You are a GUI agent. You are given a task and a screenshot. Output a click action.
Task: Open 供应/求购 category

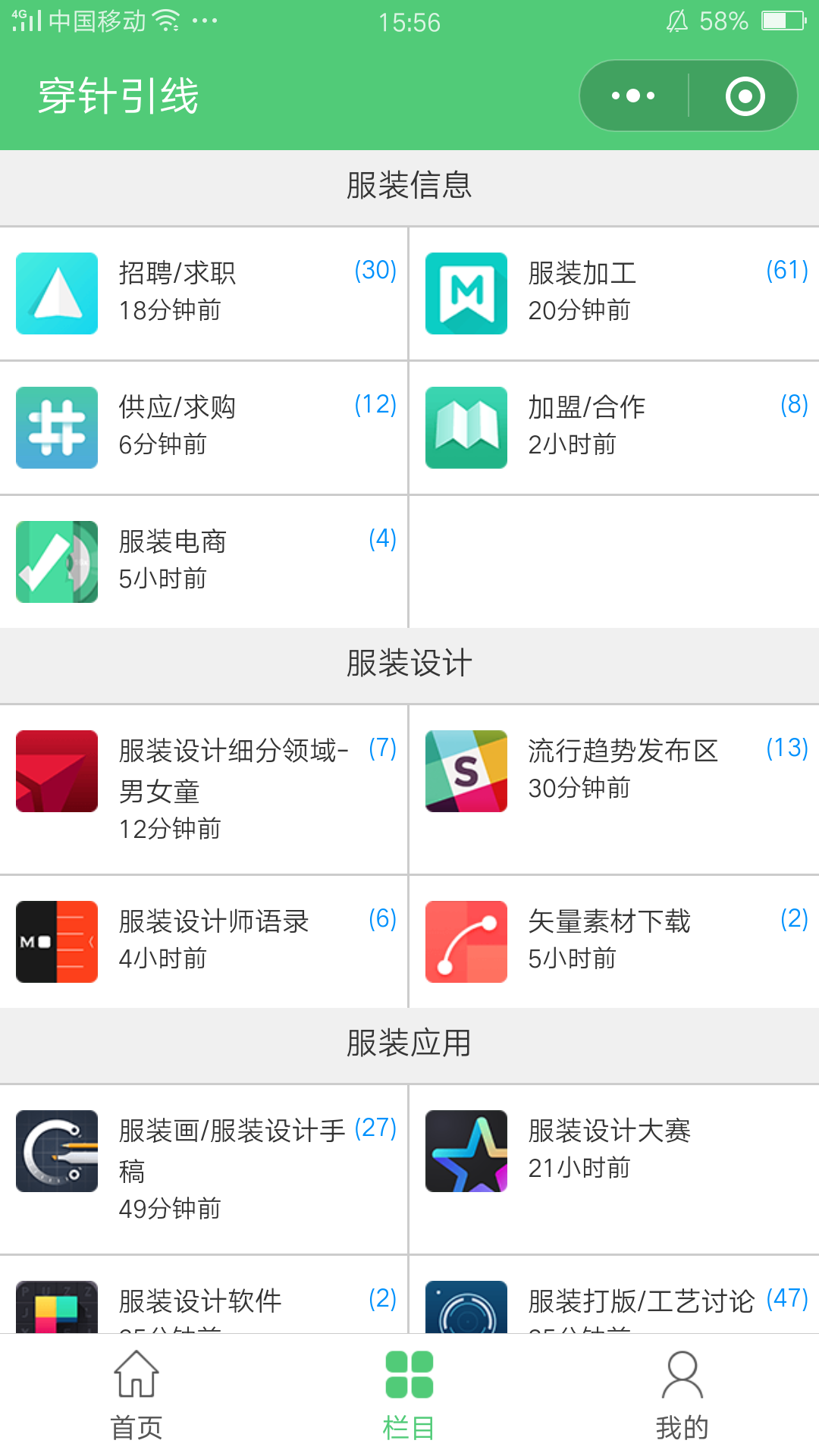(204, 427)
